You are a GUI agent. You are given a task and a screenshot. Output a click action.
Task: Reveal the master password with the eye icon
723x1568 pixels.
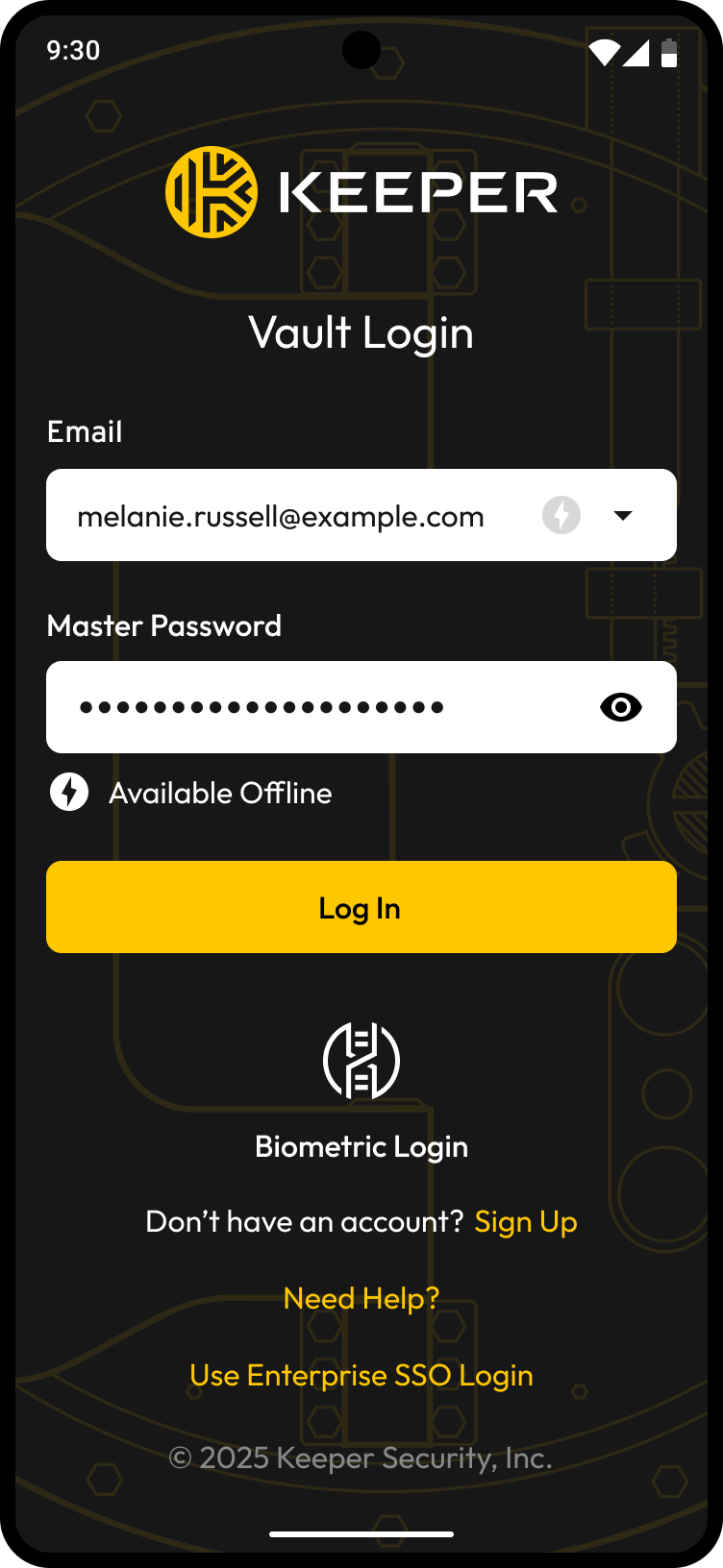pos(620,707)
